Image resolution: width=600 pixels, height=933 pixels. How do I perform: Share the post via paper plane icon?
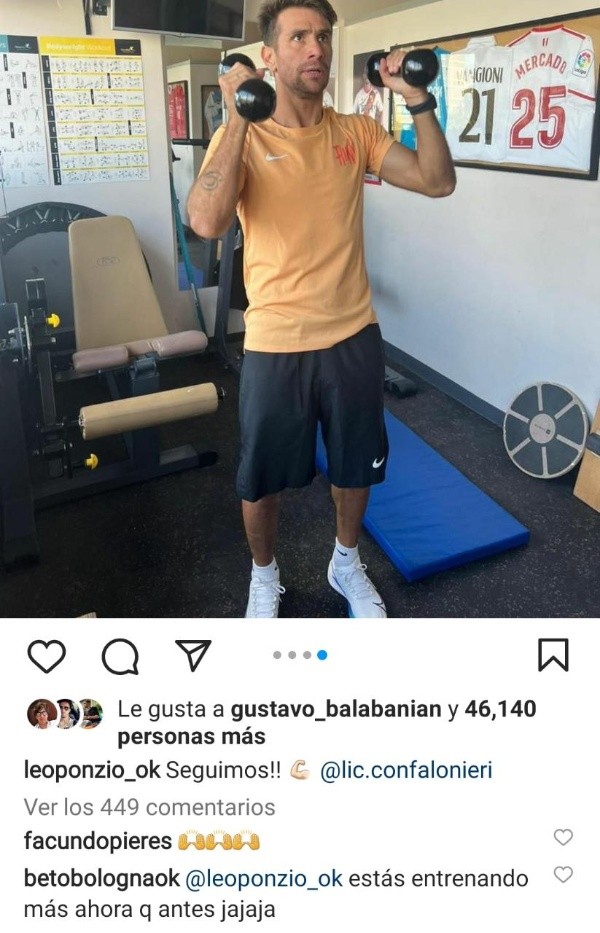click(x=193, y=655)
